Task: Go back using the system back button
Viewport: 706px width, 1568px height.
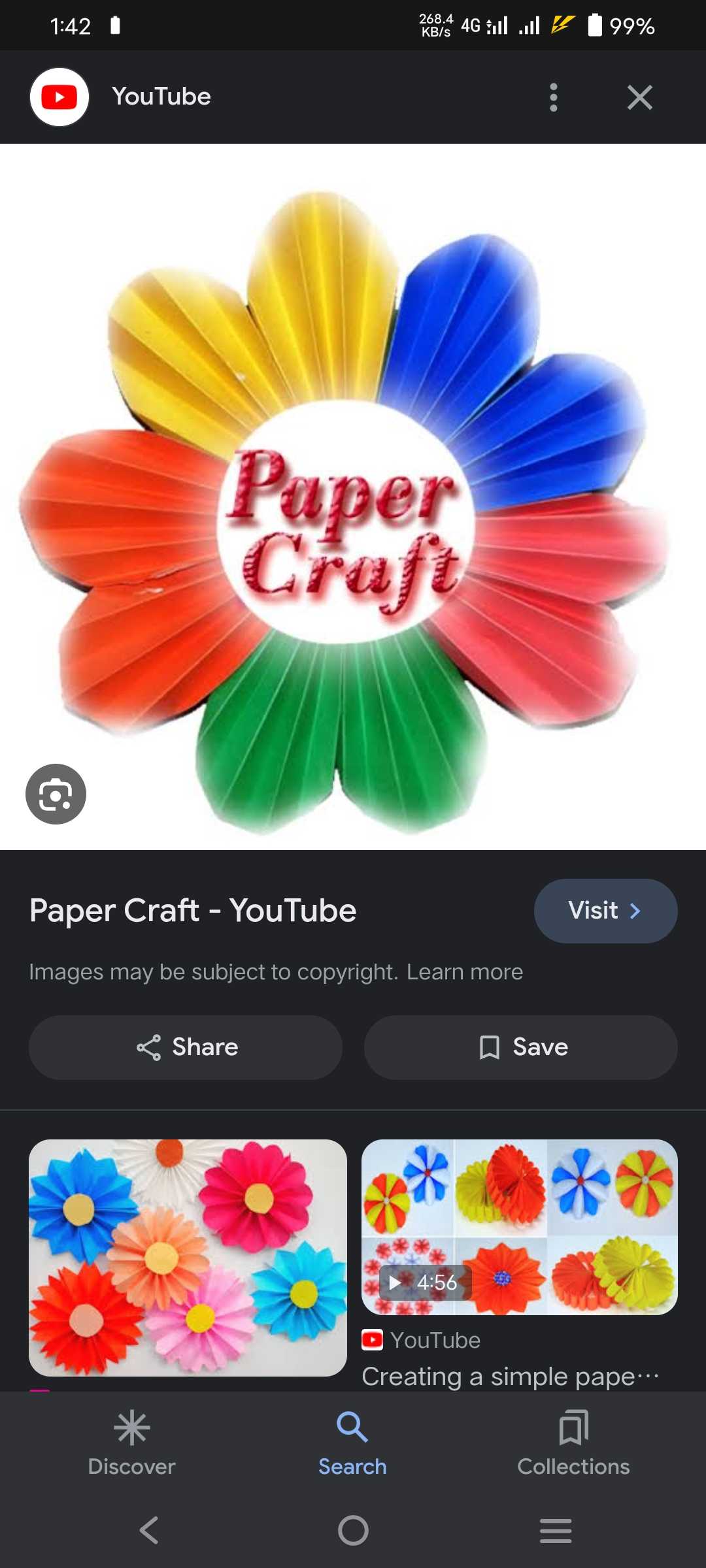Action: pos(149,1530)
